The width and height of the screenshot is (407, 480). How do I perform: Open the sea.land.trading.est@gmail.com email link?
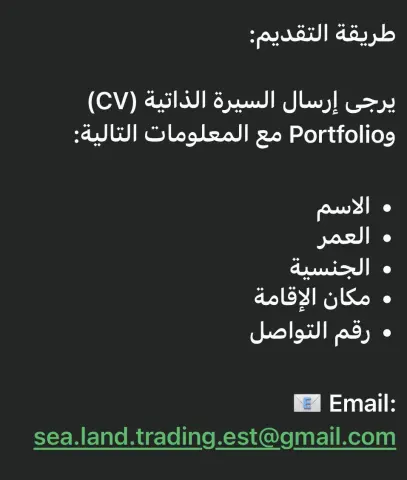215,438
